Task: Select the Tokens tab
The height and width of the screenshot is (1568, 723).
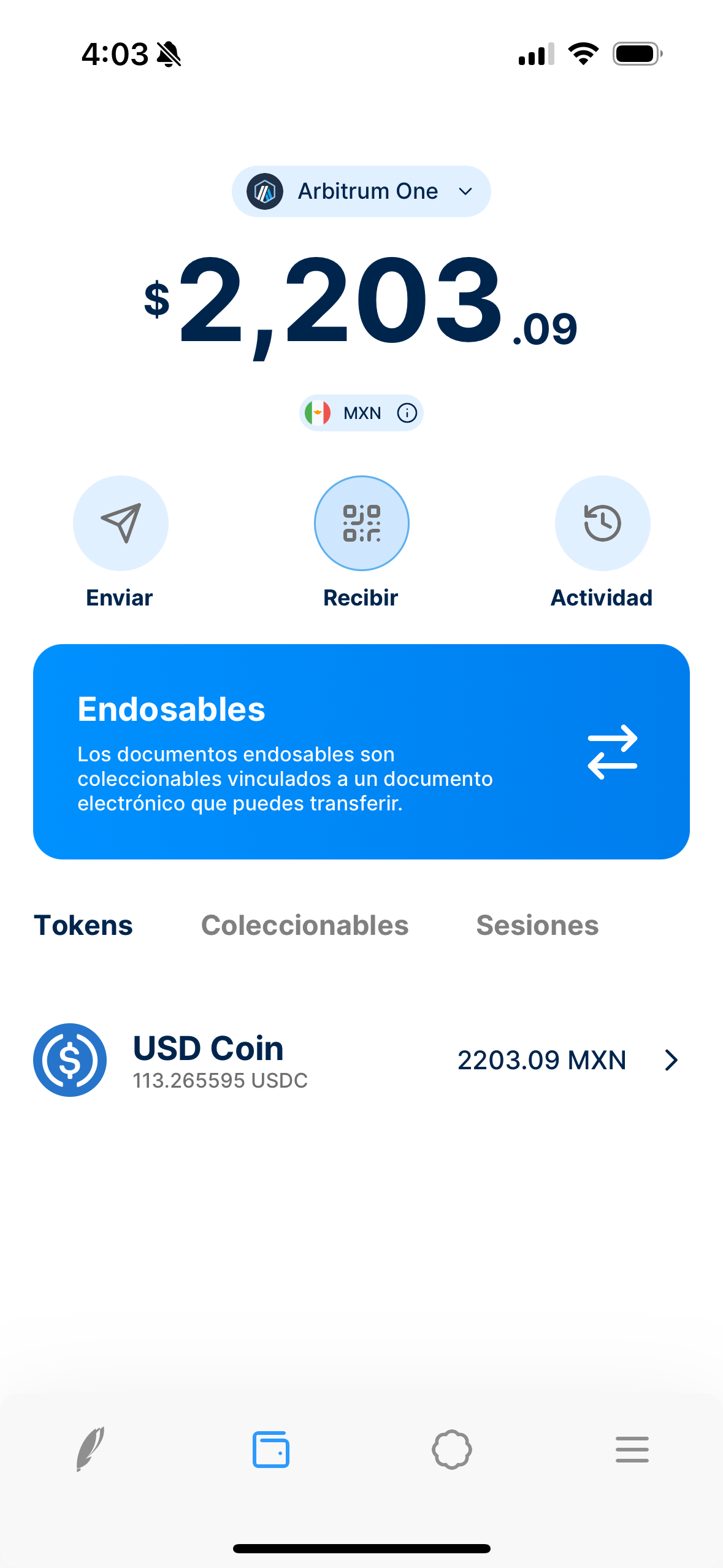Action: coord(83,925)
